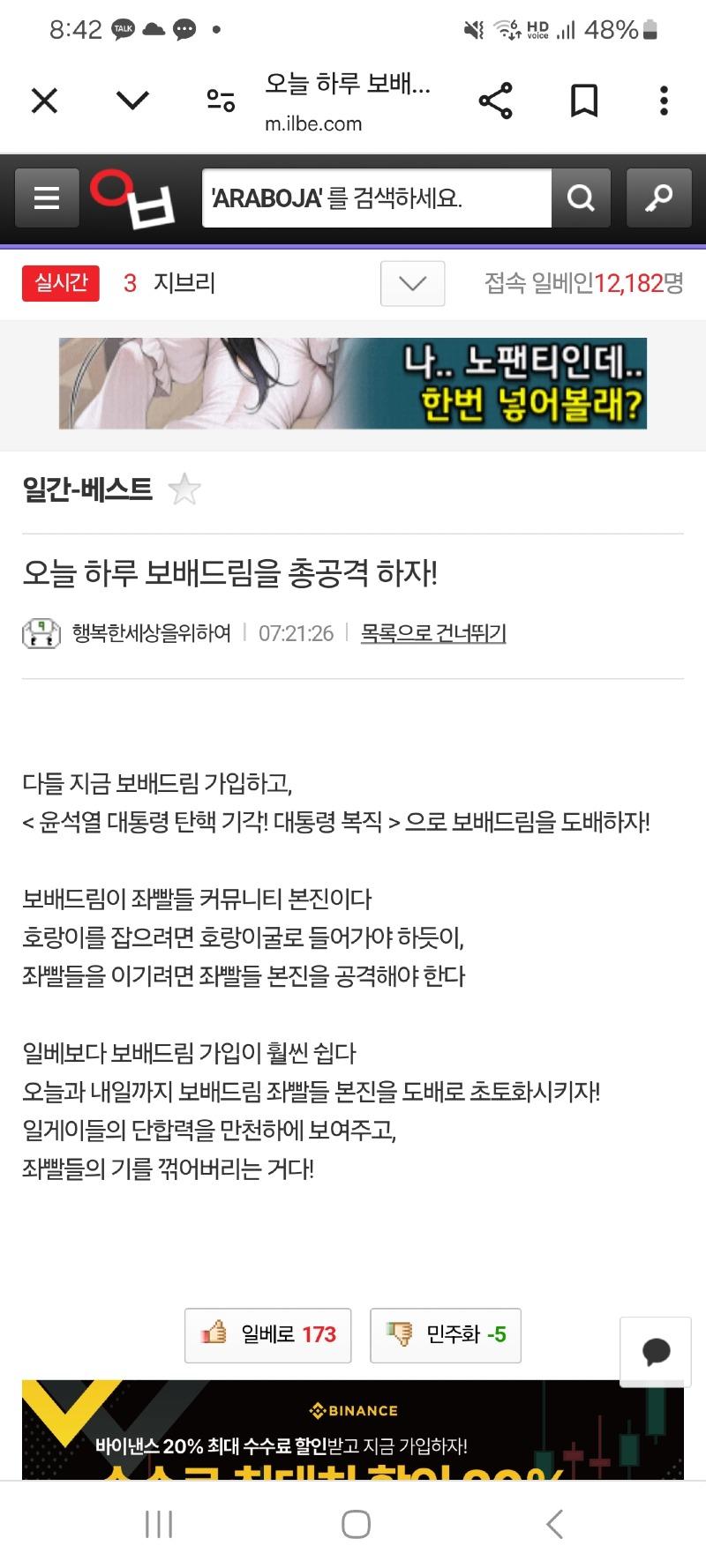
Task: Follow the 목록으로 건너뛰기 link
Action: coord(433,633)
